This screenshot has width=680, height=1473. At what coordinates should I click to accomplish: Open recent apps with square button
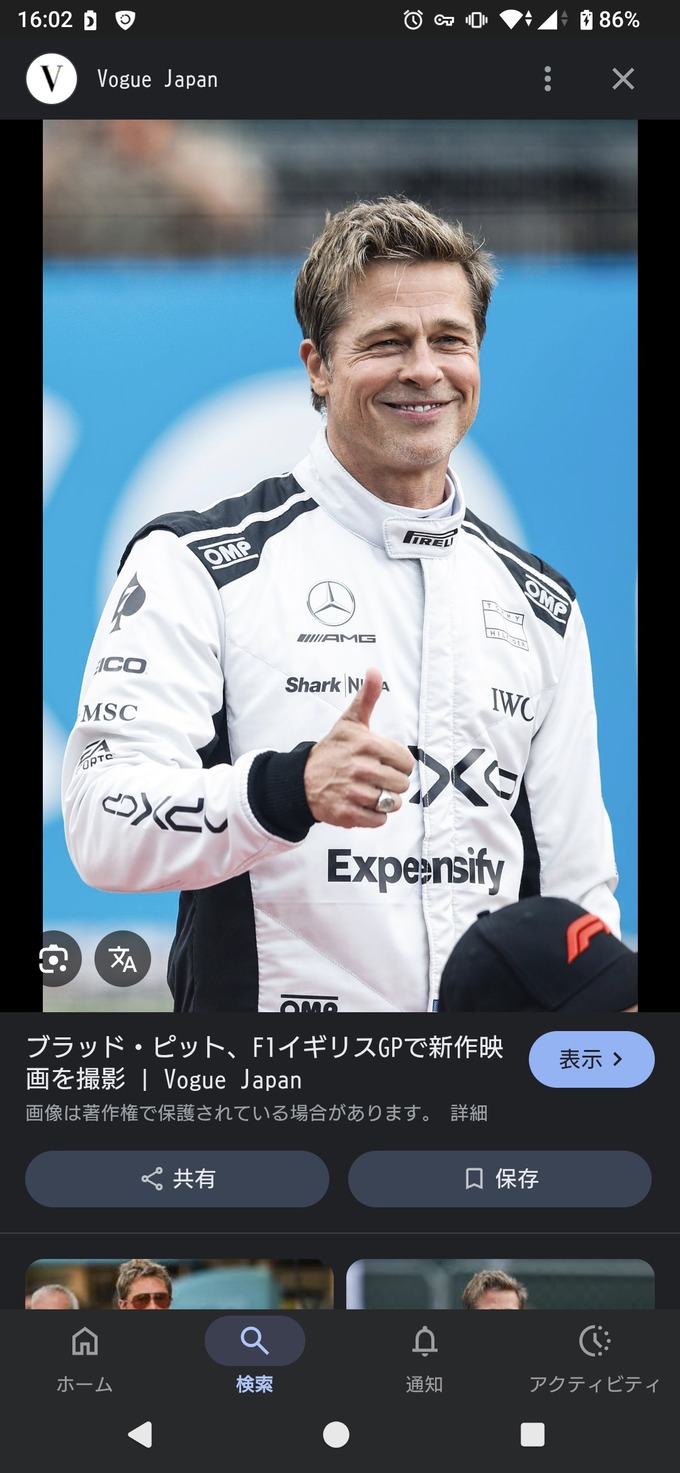[533, 1435]
